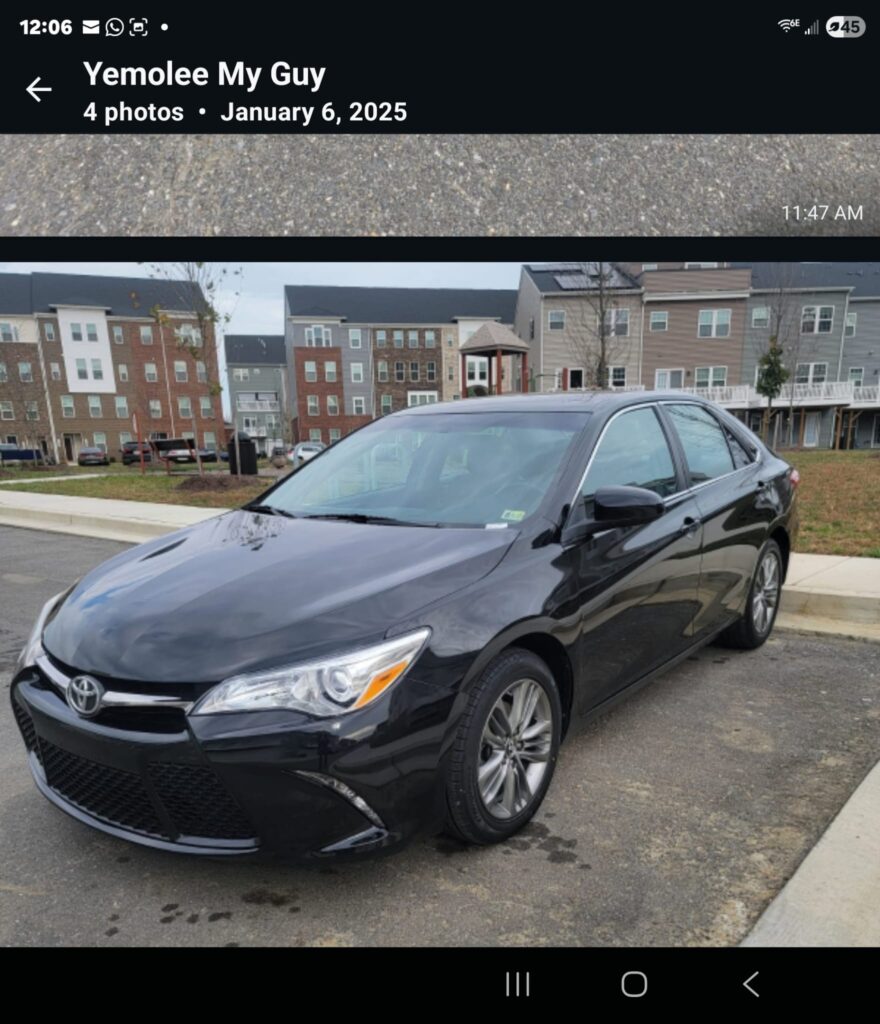Open the asphalt photo sent at 11:47 AM
The height and width of the screenshot is (1024, 880).
pyautogui.click(x=440, y=185)
